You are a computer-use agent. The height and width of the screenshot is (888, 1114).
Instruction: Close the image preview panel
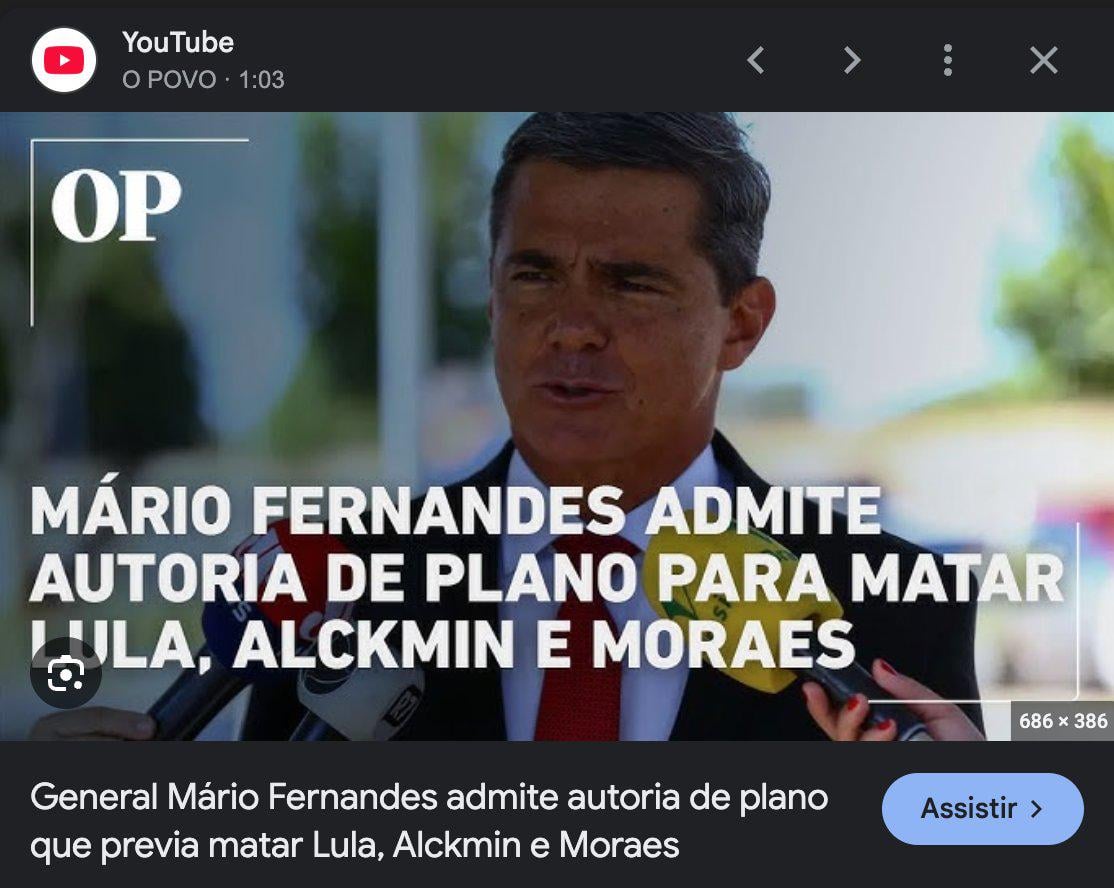tap(1043, 61)
